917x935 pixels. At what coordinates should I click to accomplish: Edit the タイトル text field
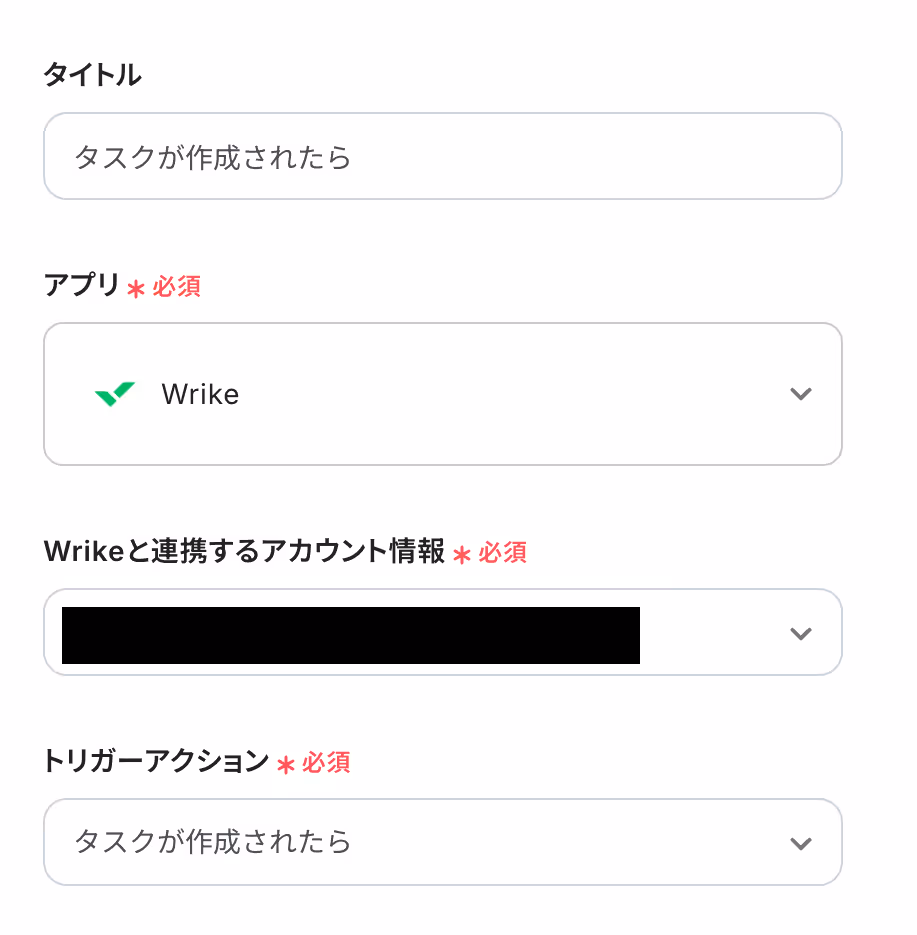[442, 157]
